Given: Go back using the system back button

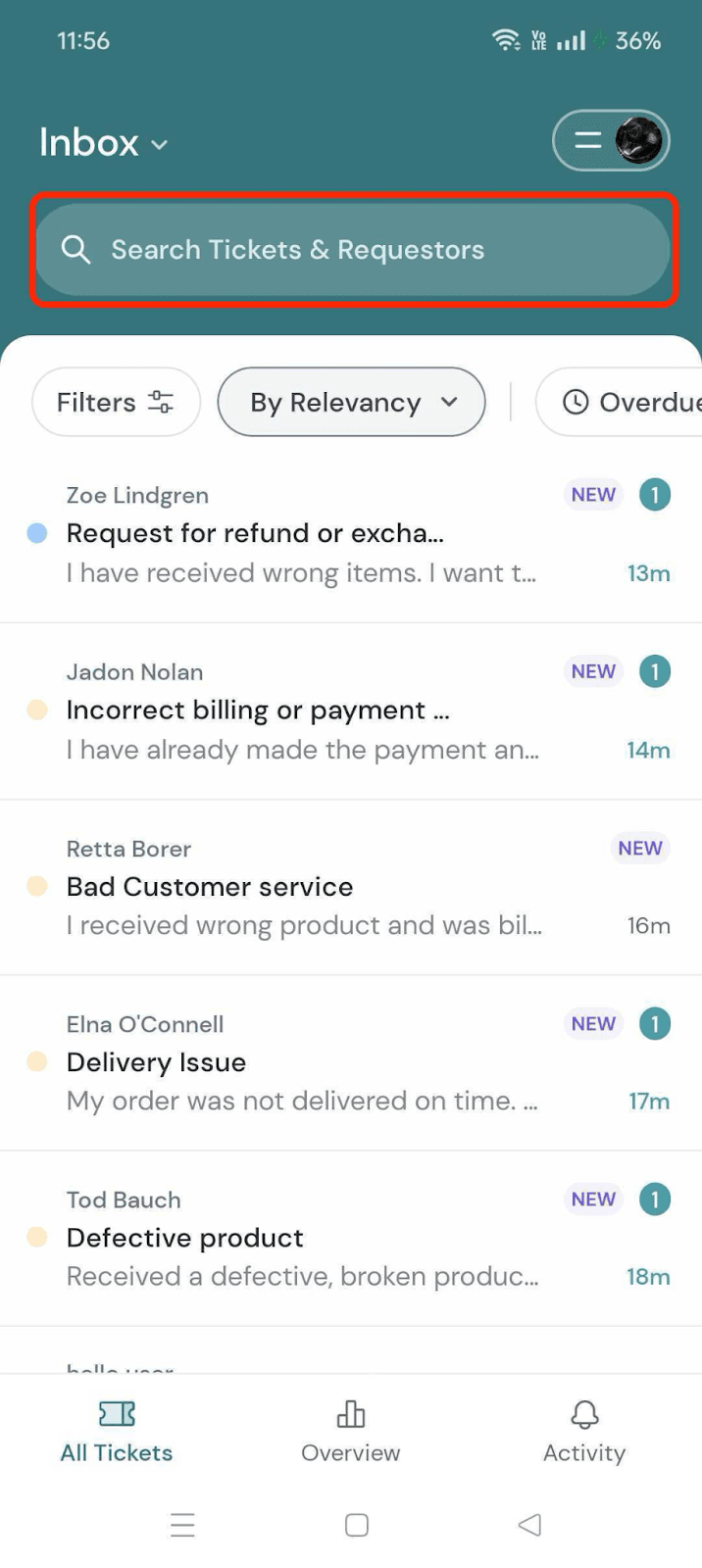Looking at the screenshot, I should tap(529, 1525).
